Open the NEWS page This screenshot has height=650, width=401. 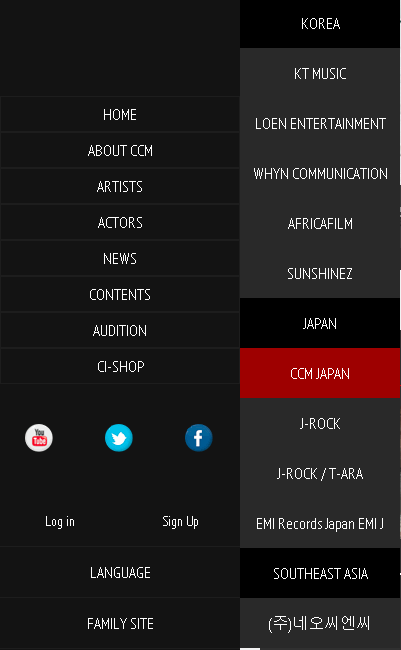[120, 259]
